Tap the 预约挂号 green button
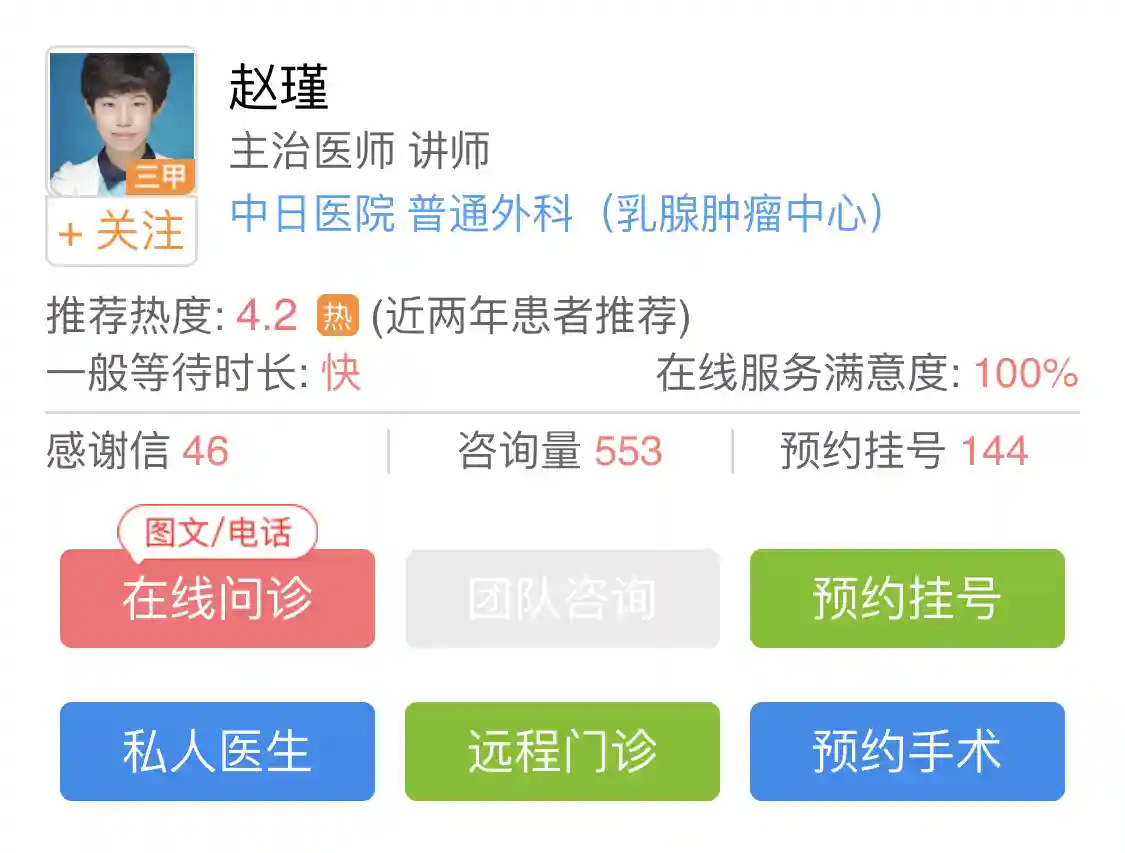Viewport: 1125px width, 853px height. pyautogui.click(x=906, y=599)
